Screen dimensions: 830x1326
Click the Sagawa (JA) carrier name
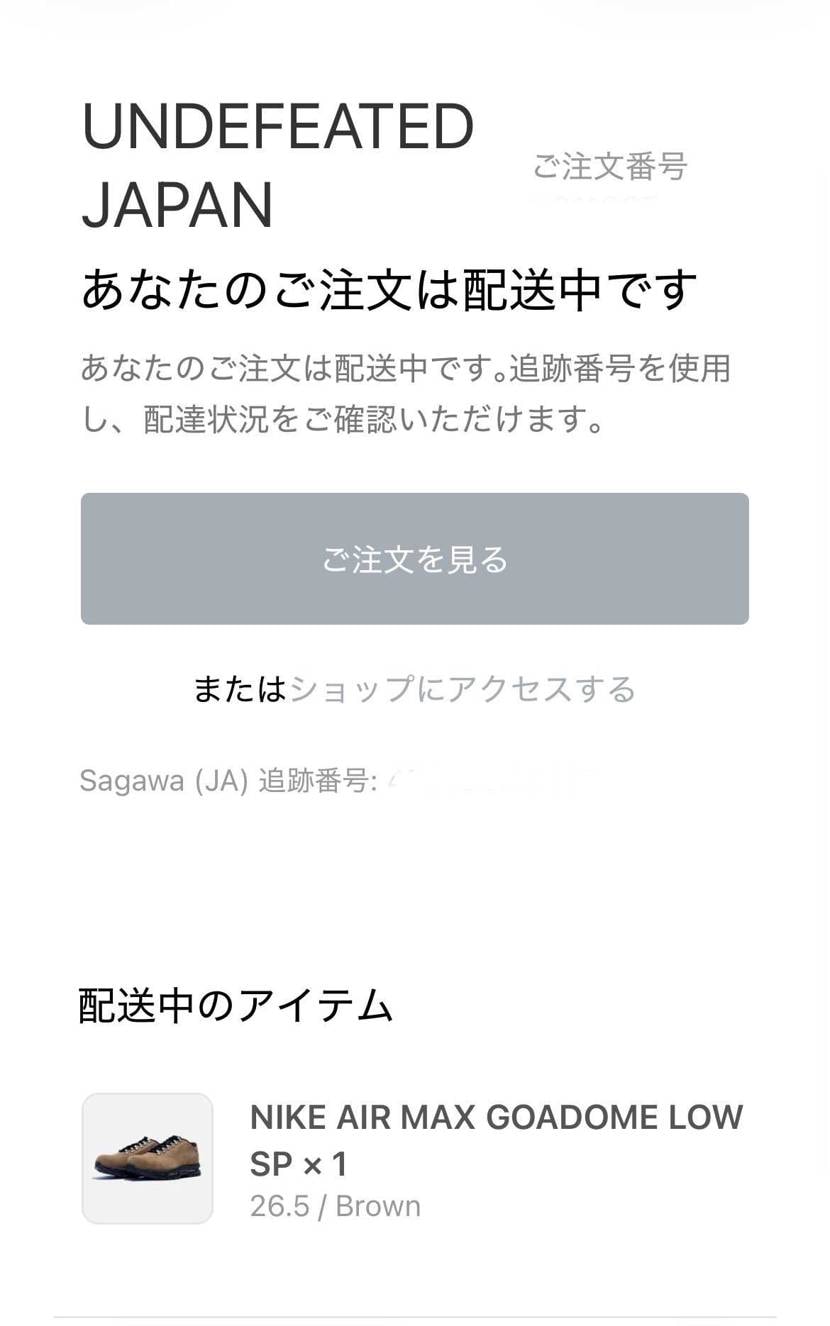point(160,779)
